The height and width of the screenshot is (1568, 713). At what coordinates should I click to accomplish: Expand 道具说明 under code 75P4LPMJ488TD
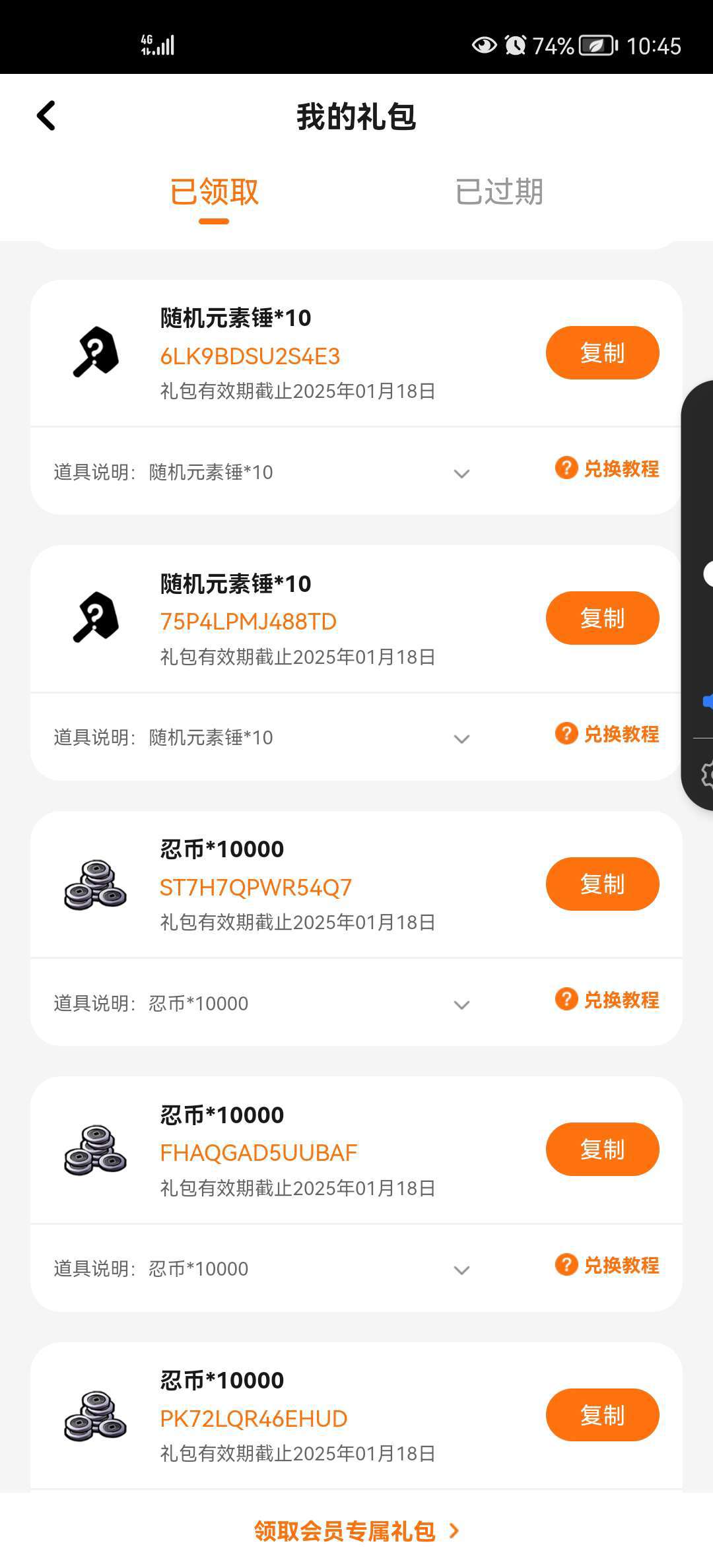pyautogui.click(x=461, y=739)
